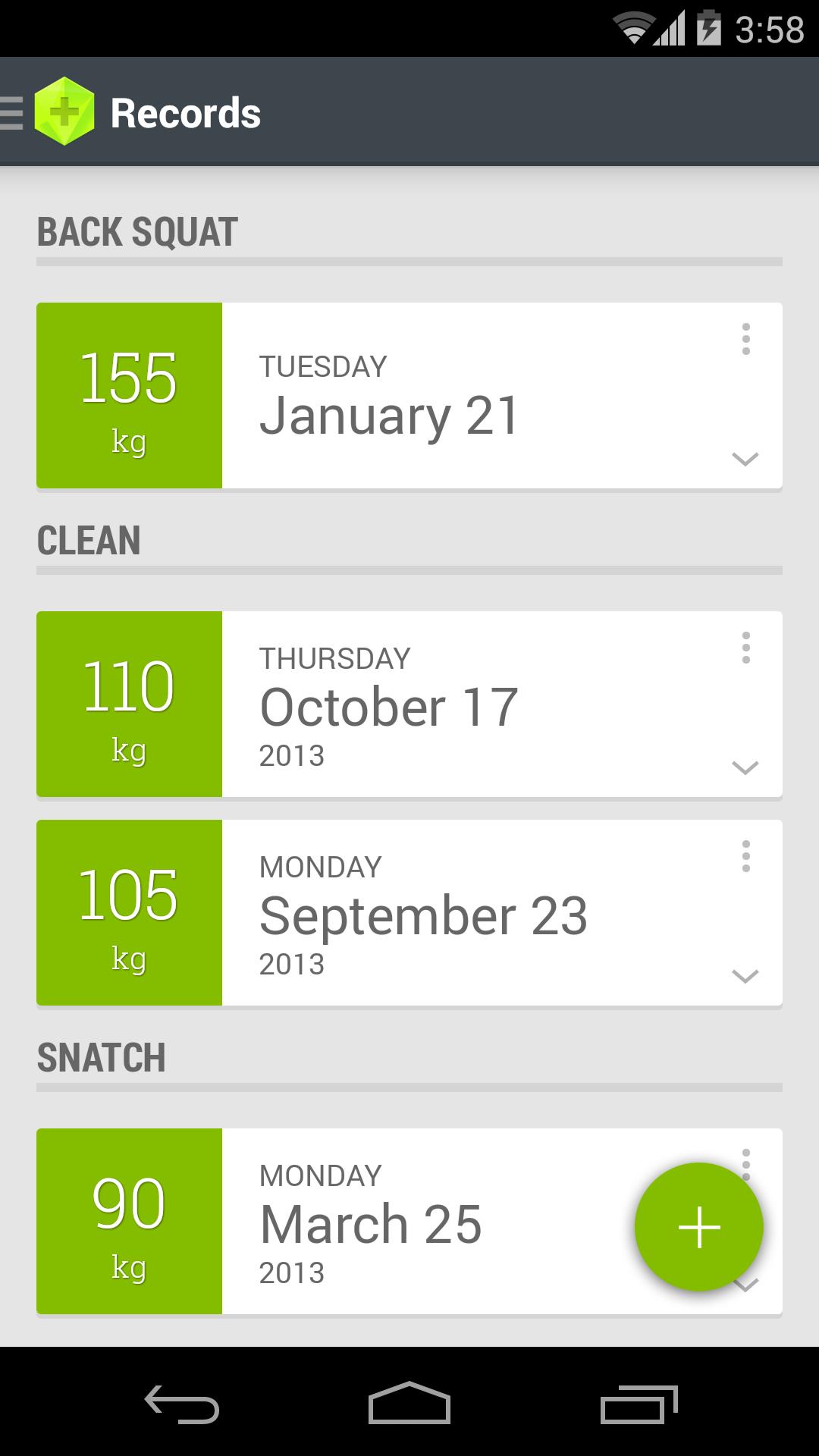
Task: Open overflow menu for 155 kg back squat
Action: [746, 339]
